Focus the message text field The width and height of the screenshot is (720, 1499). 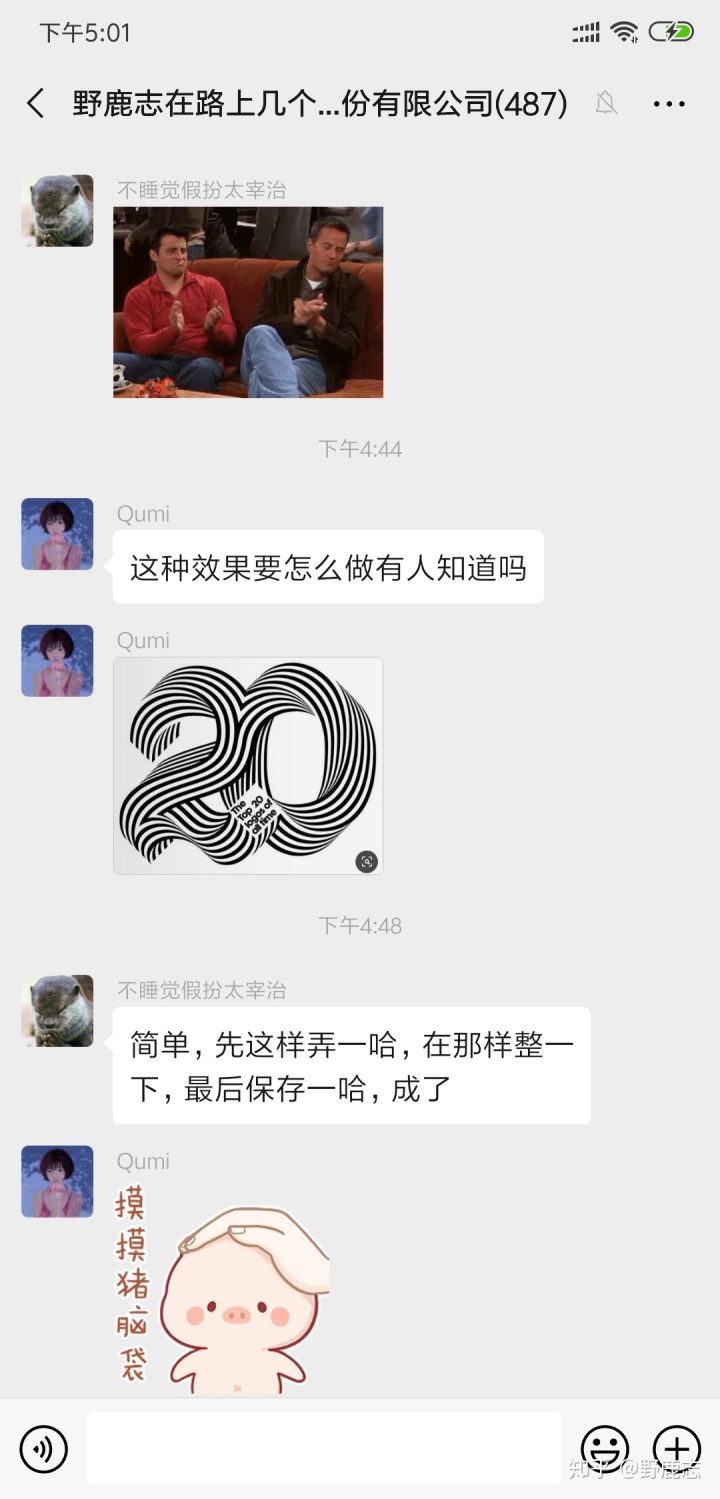(x=324, y=1448)
